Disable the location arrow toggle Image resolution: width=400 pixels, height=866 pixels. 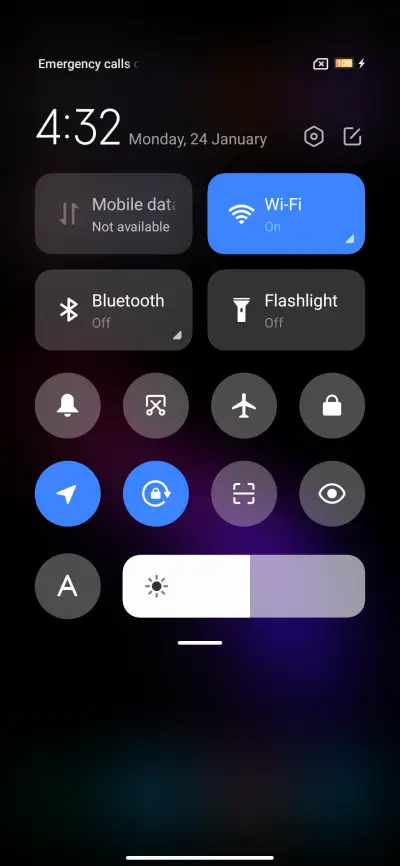(68, 494)
